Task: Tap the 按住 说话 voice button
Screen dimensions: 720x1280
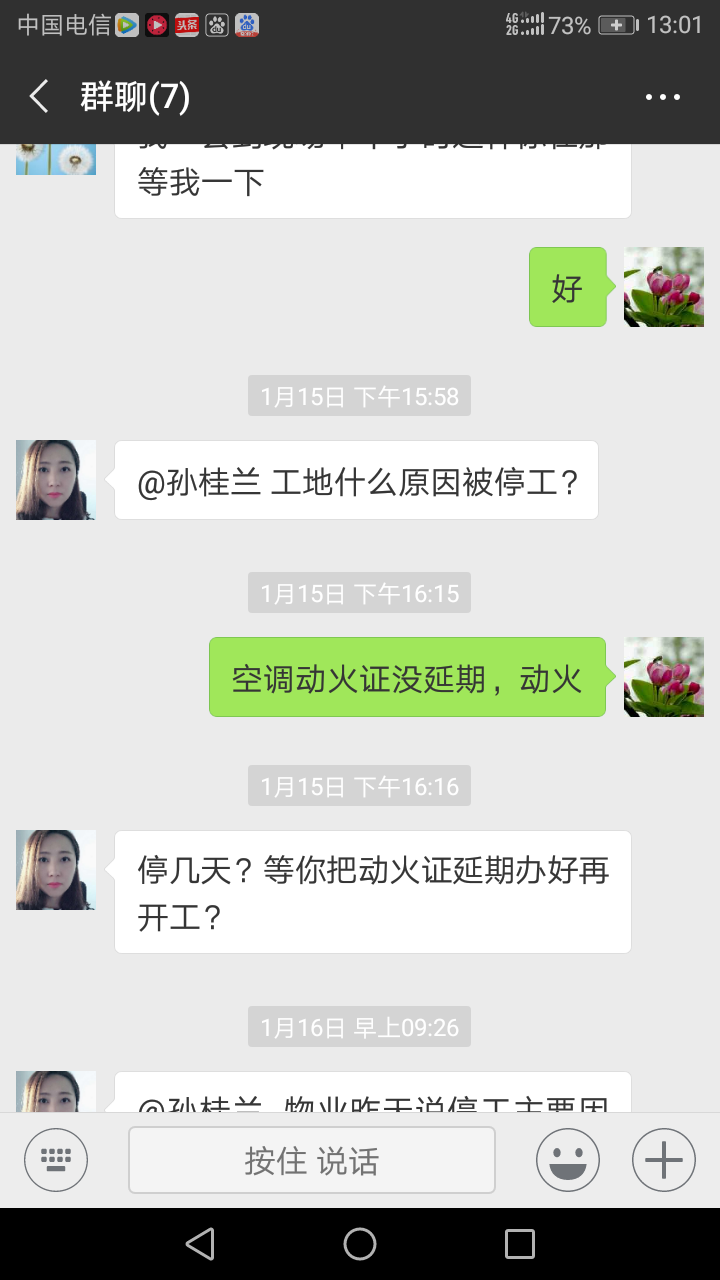Action: (x=312, y=1160)
